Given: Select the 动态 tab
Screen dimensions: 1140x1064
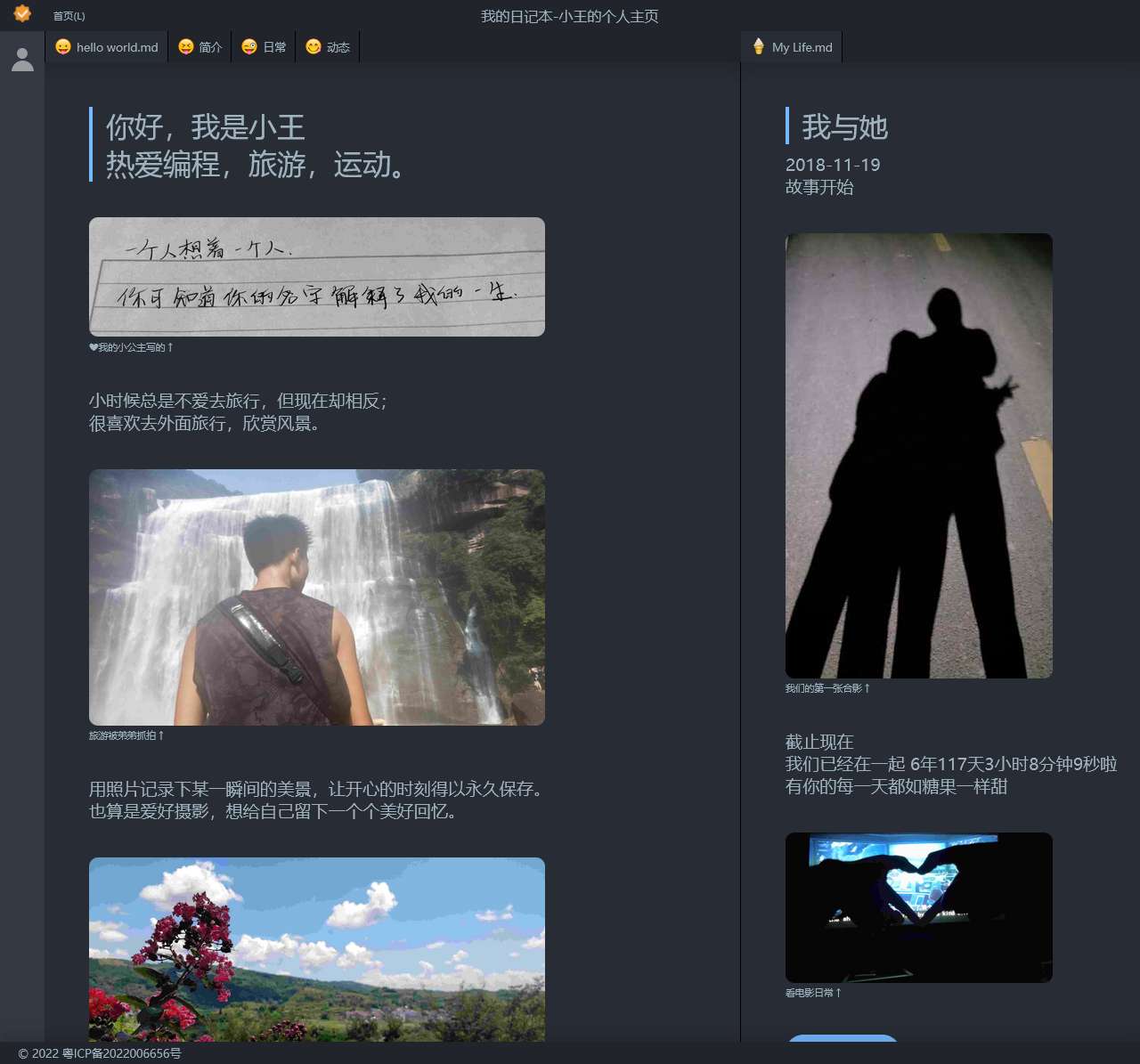Looking at the screenshot, I should [328, 47].
